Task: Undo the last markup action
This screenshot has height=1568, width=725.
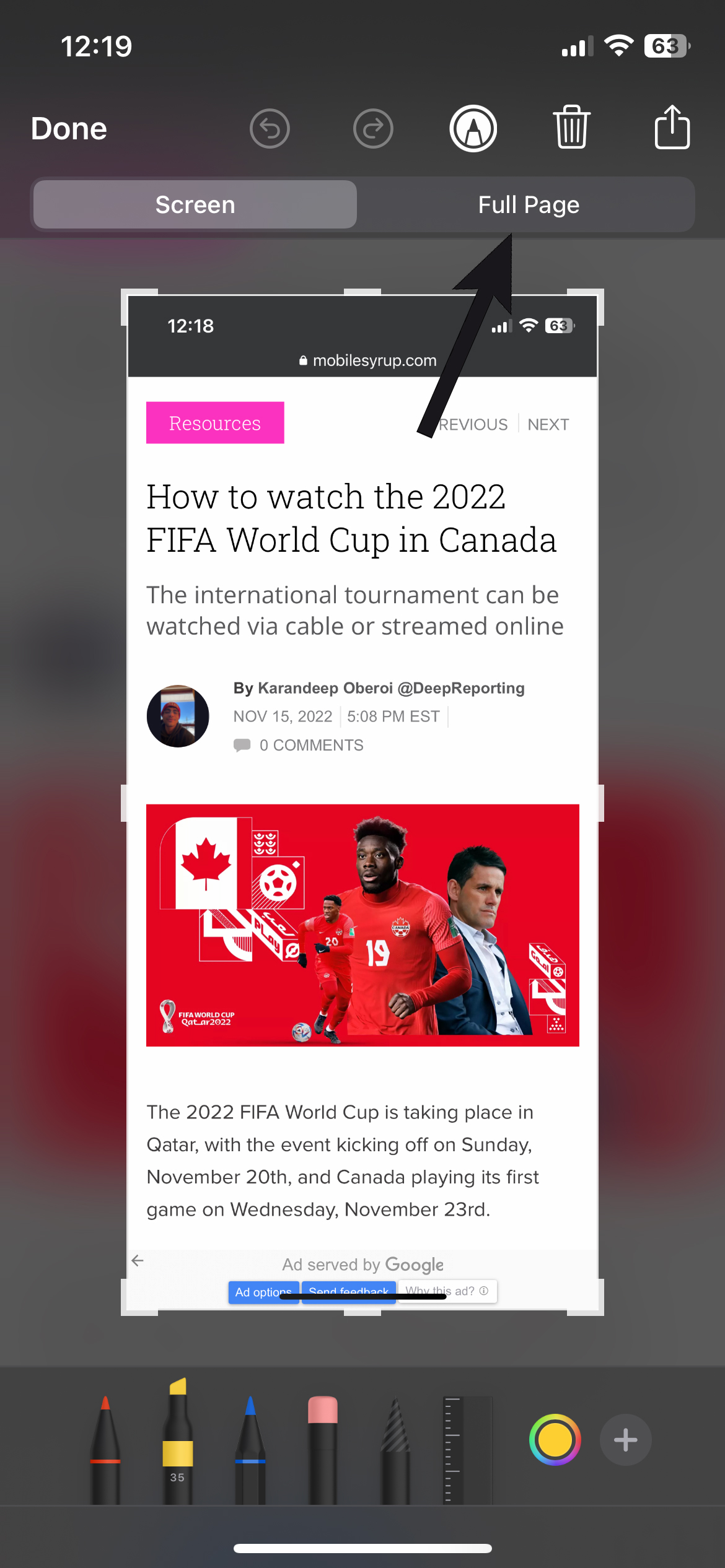Action: pyautogui.click(x=270, y=129)
